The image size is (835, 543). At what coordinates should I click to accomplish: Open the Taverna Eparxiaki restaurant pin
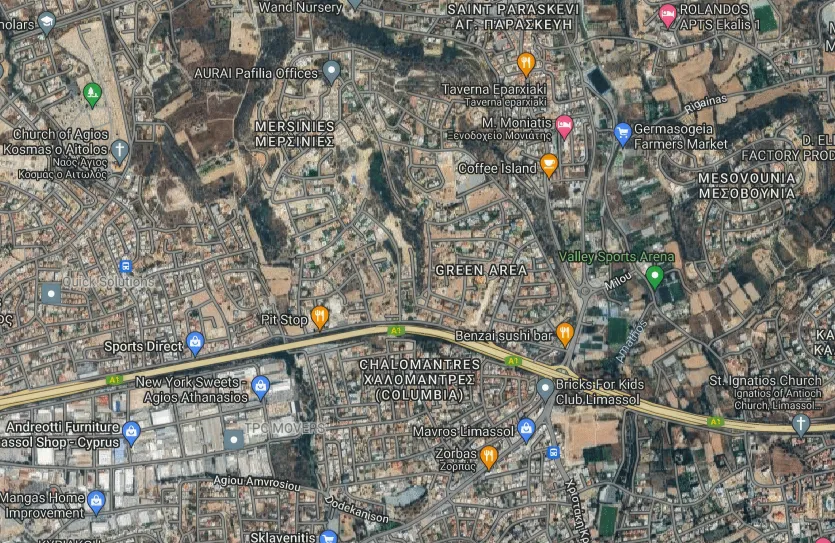pyautogui.click(x=526, y=65)
